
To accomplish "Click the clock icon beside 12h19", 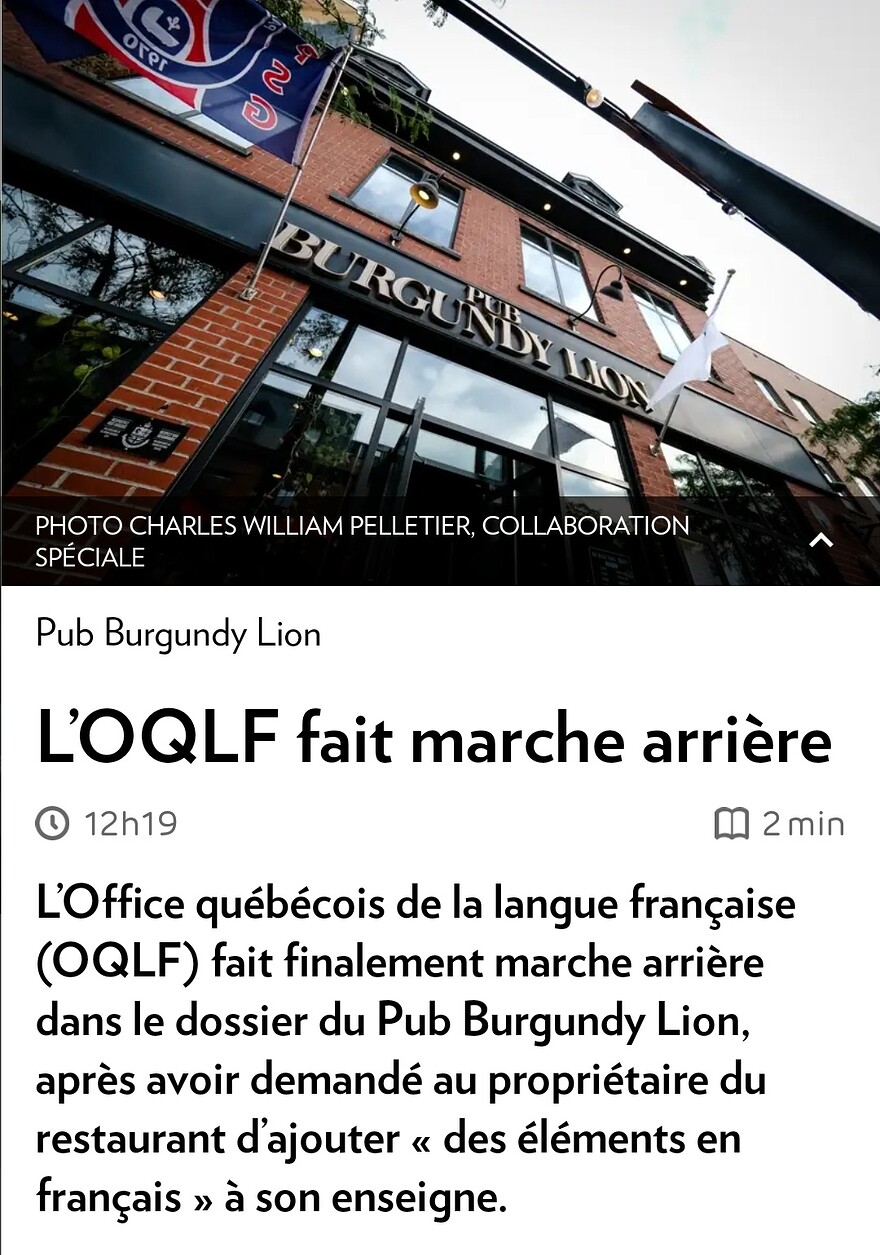I will click(50, 822).
